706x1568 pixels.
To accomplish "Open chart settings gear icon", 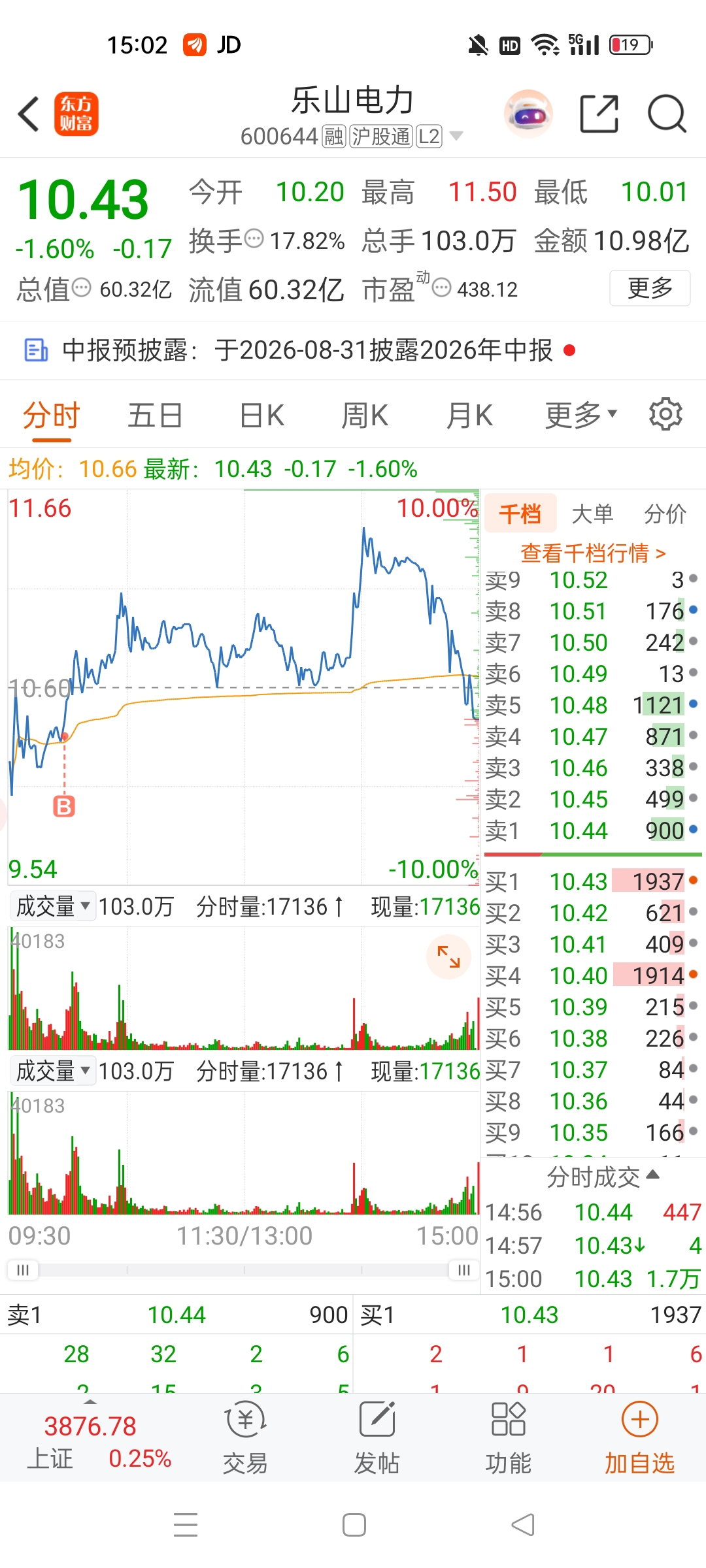I will (665, 414).
